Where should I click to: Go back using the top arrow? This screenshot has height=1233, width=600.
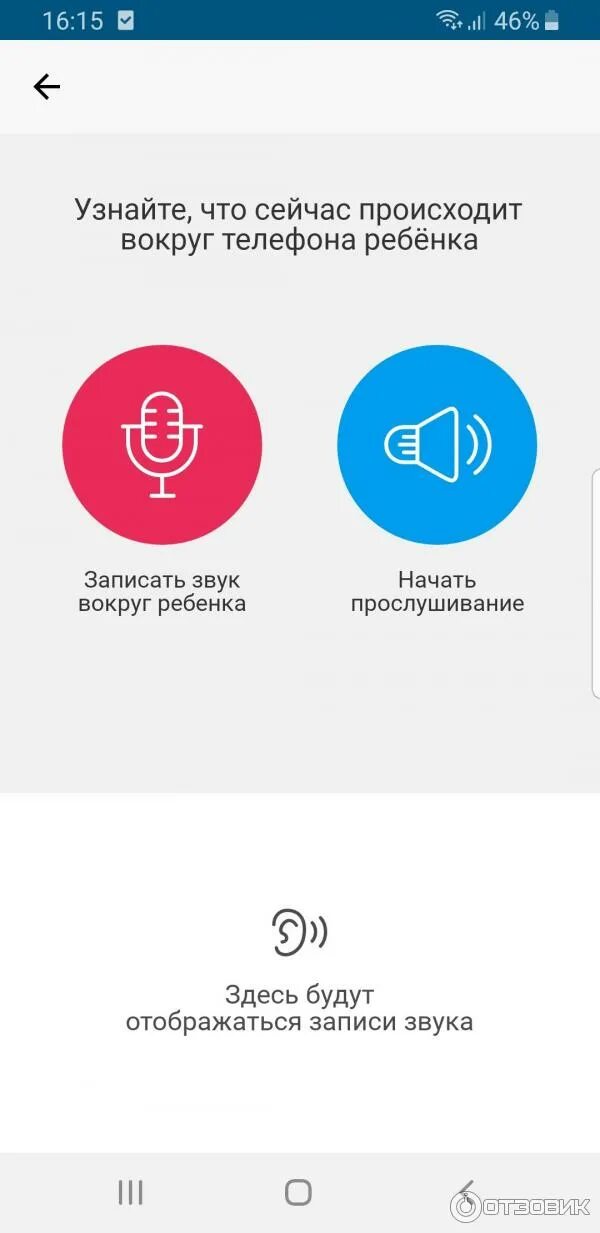tap(47, 87)
